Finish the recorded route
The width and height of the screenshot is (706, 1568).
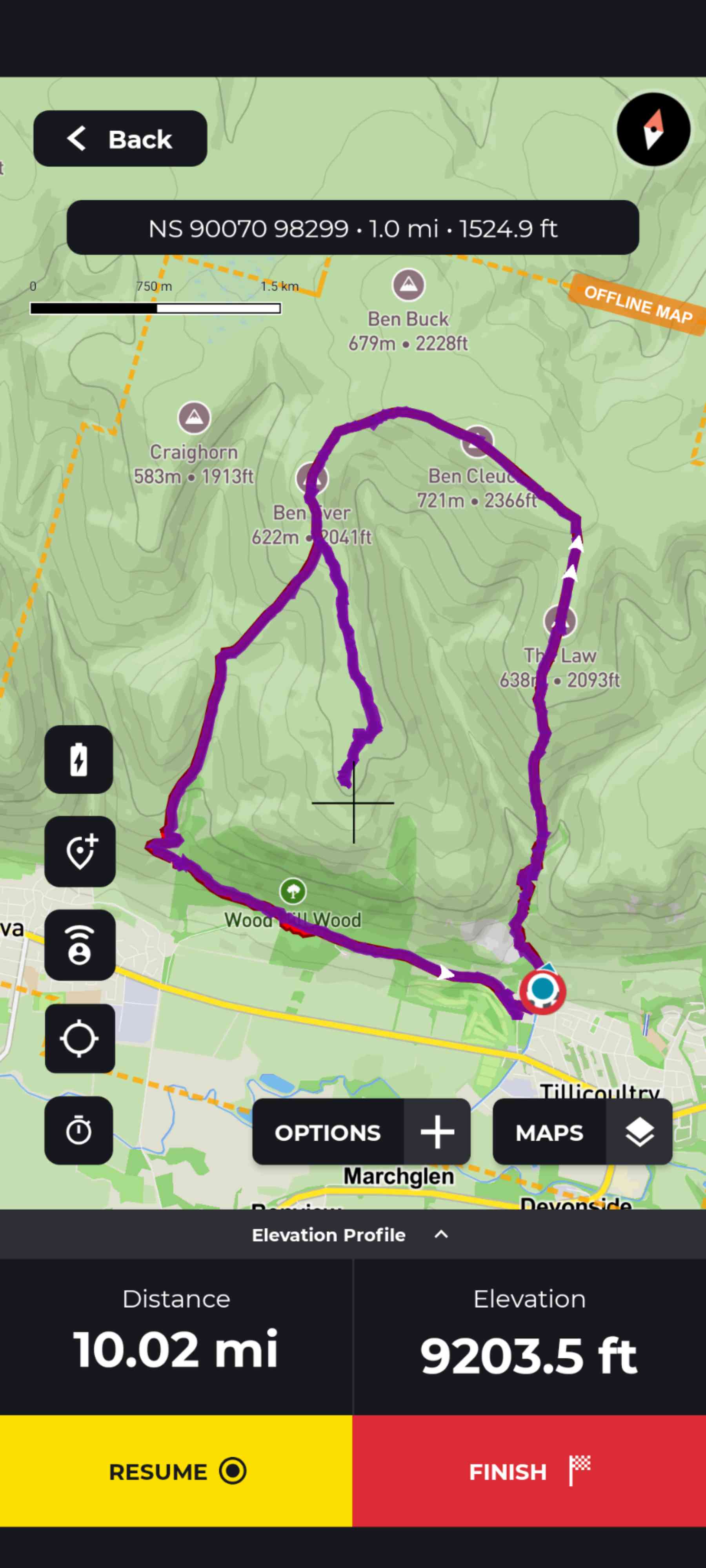click(x=529, y=1471)
